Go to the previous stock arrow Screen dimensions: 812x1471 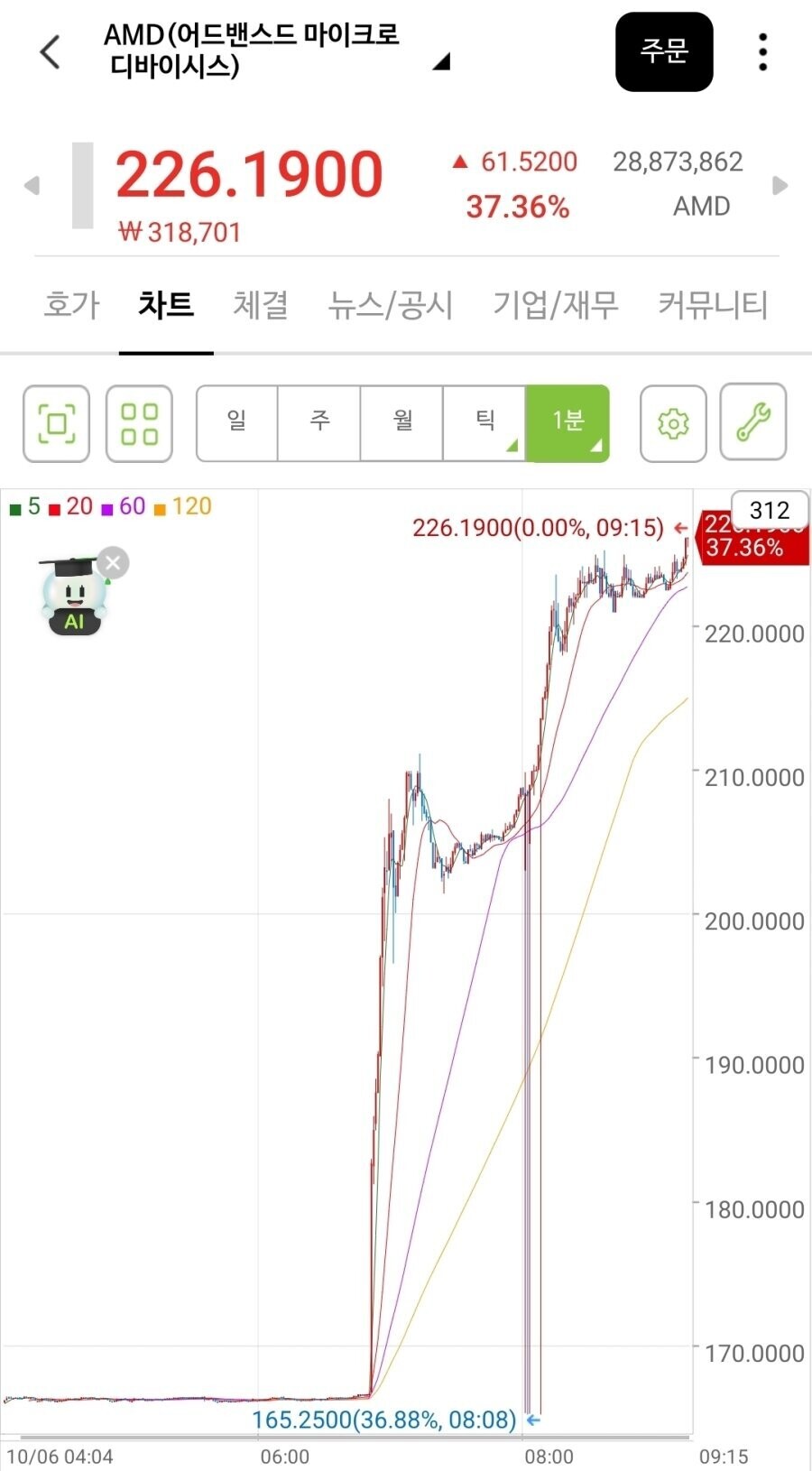tap(32, 186)
